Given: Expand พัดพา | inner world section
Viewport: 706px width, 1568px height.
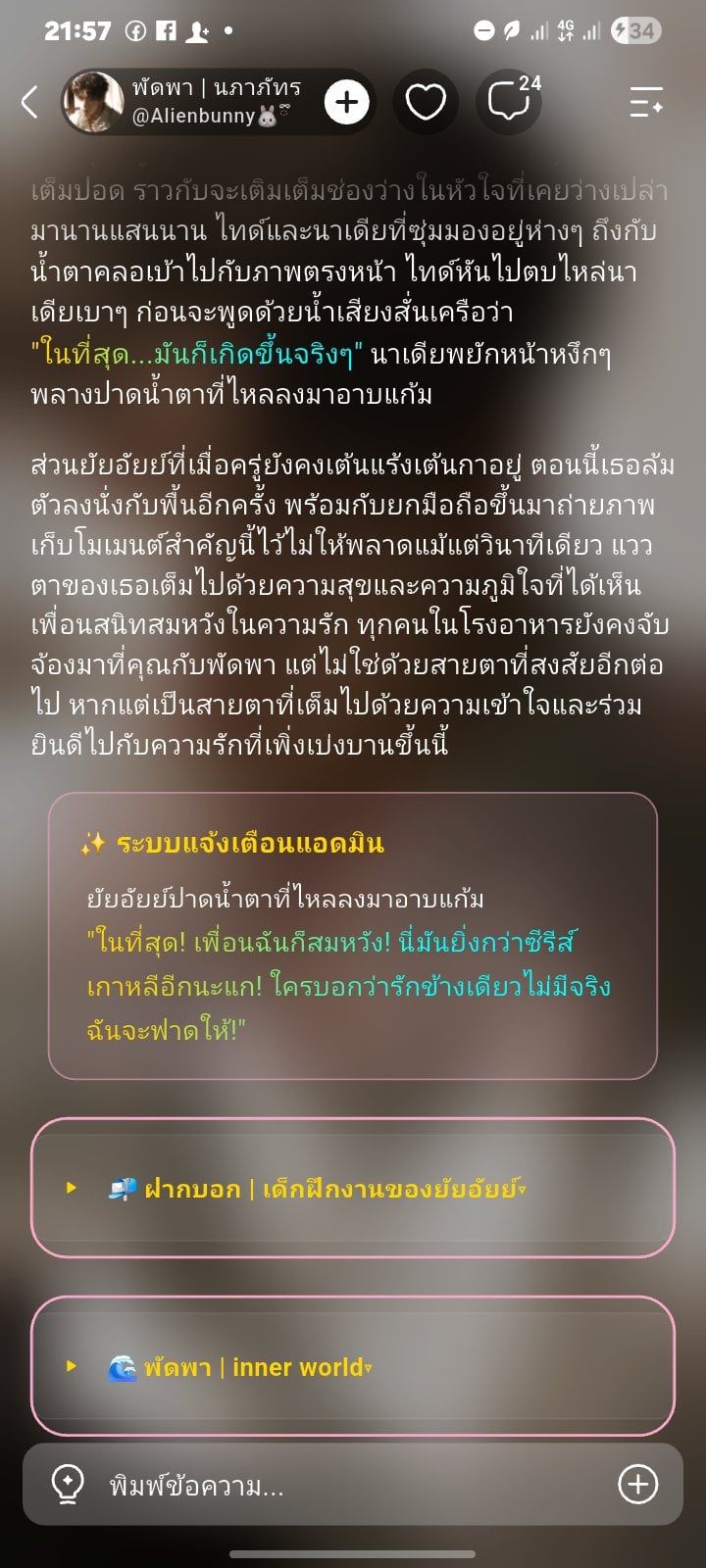Looking at the screenshot, I should (353, 1367).
